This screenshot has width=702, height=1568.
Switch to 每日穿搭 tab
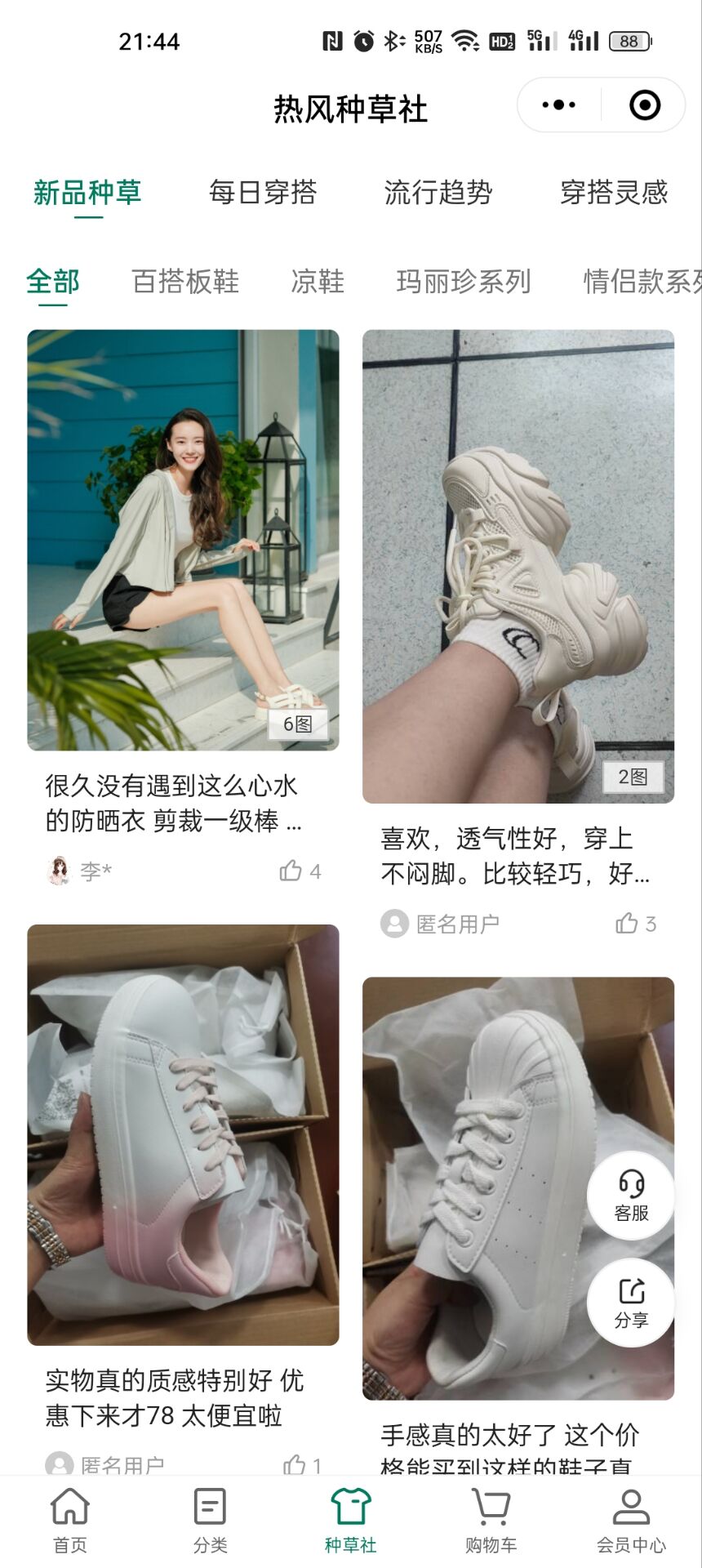[262, 193]
